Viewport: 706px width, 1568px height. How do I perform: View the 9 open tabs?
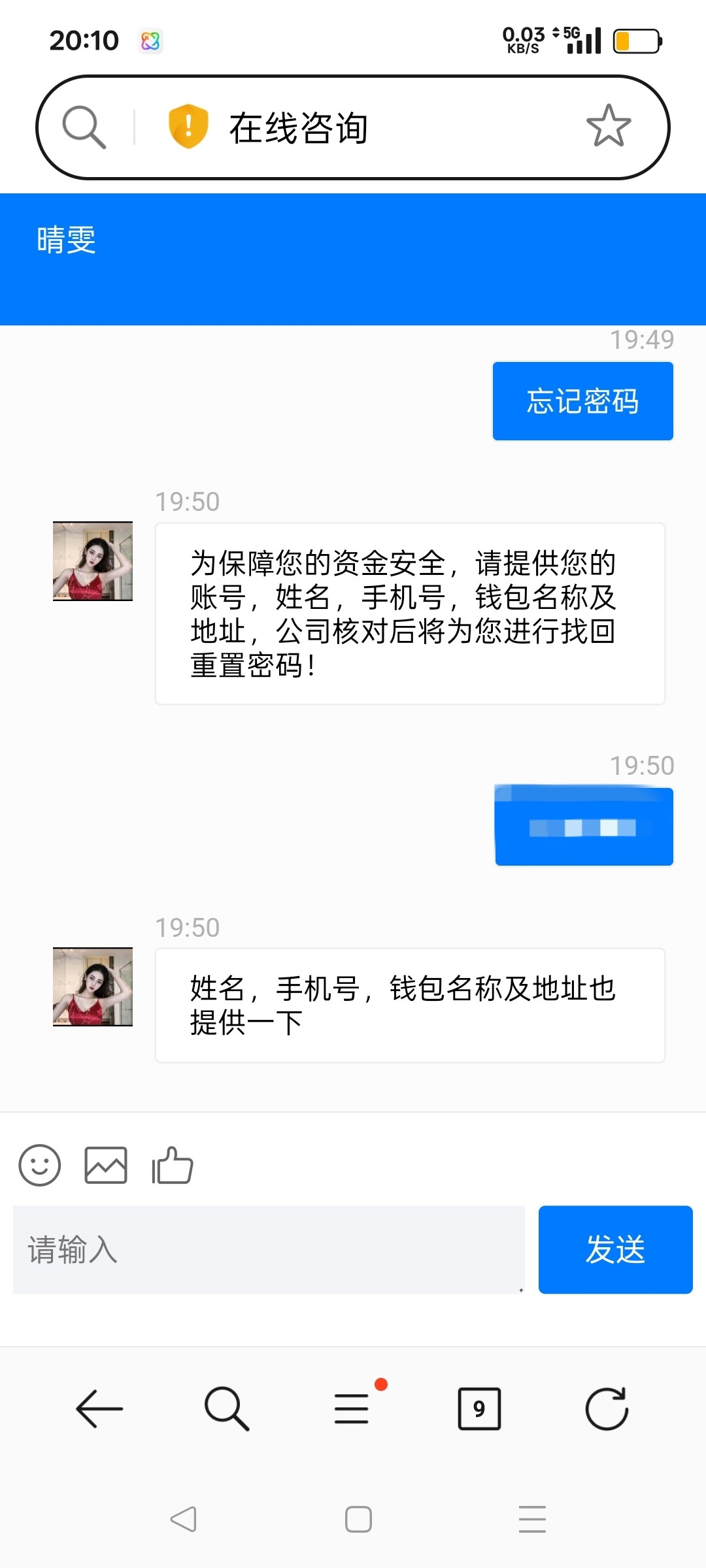pyautogui.click(x=479, y=1409)
